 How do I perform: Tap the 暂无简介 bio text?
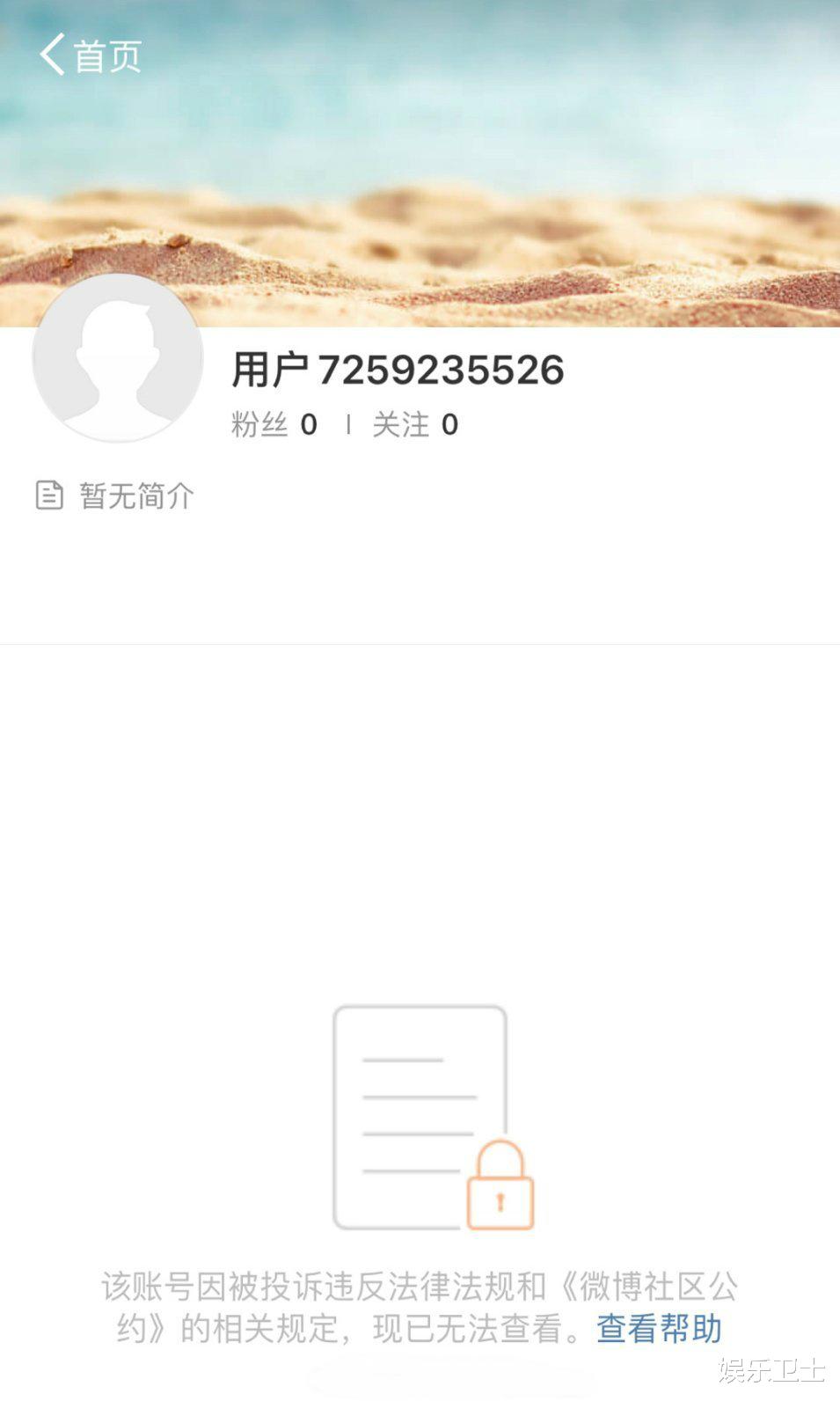click(x=138, y=495)
